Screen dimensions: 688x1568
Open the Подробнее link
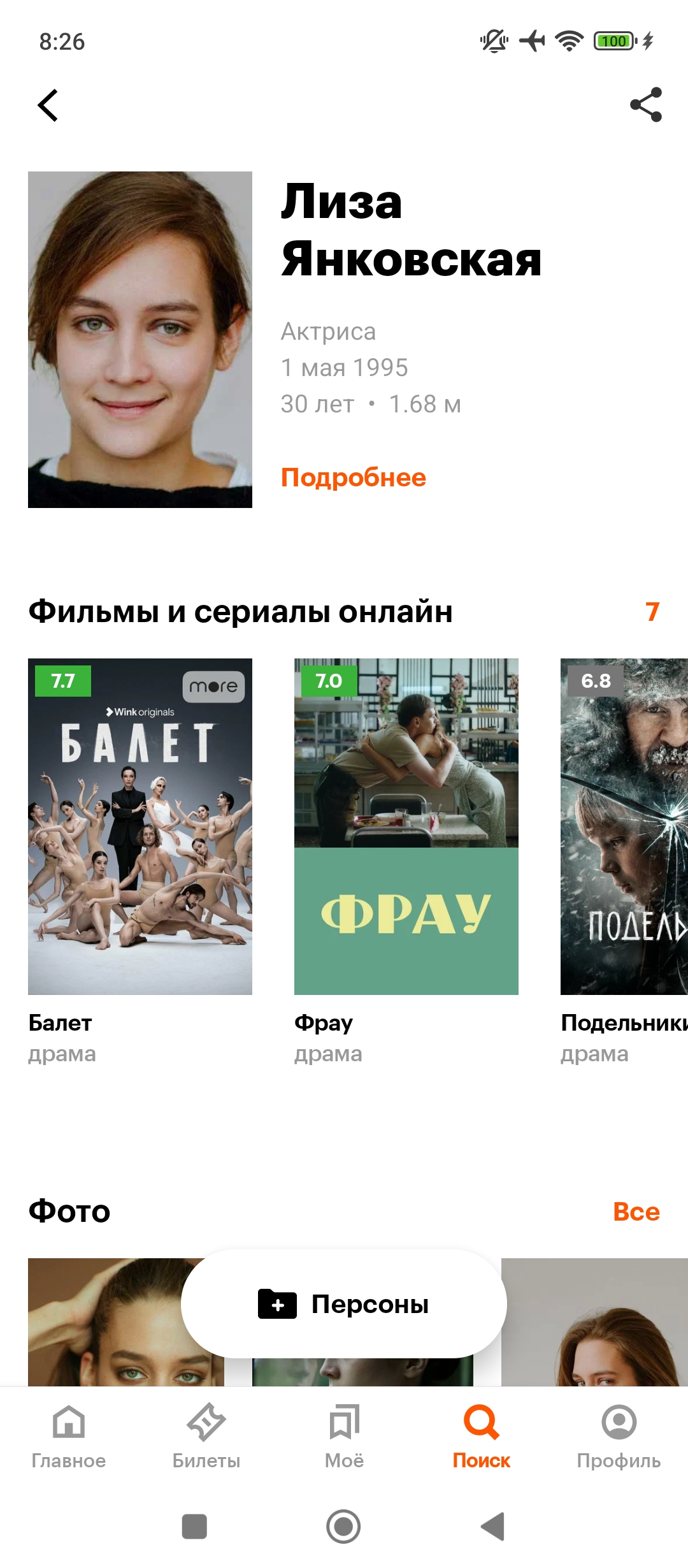coord(353,477)
